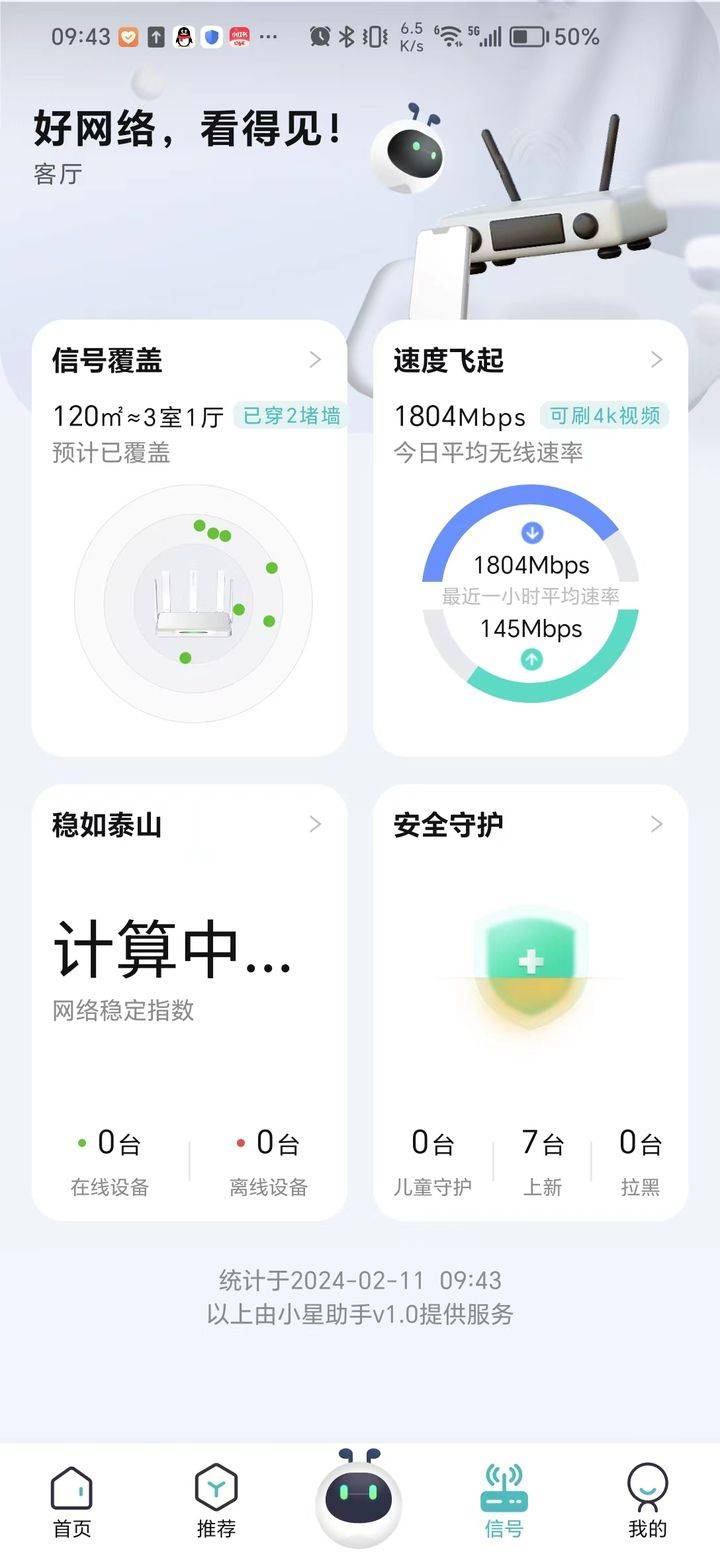Open the 信号覆盖 signal coverage card
Image resolution: width=720 pixels, height=1554 pixels.
click(x=189, y=537)
